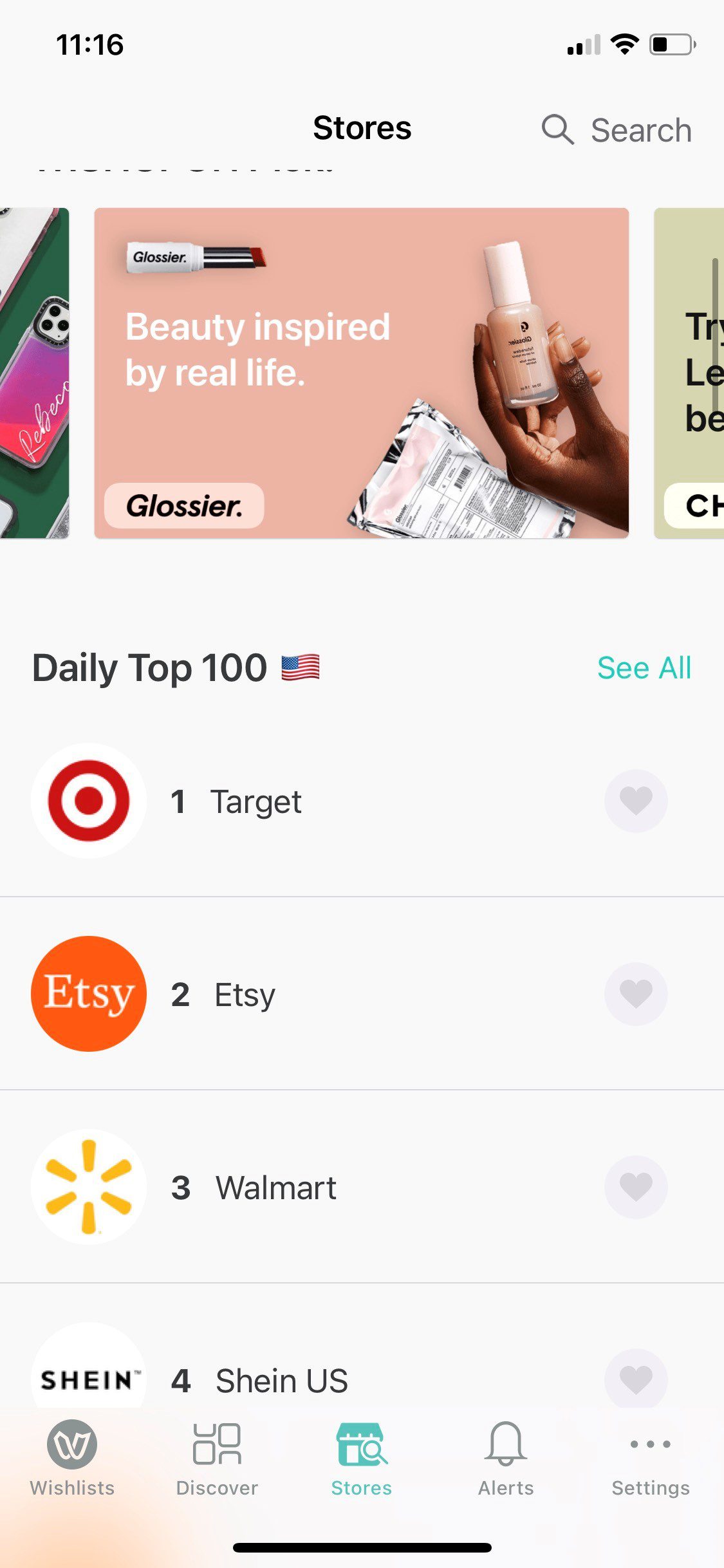The width and height of the screenshot is (724, 1568).
Task: Favorite Walmart with the heart icon
Action: pos(635,1187)
